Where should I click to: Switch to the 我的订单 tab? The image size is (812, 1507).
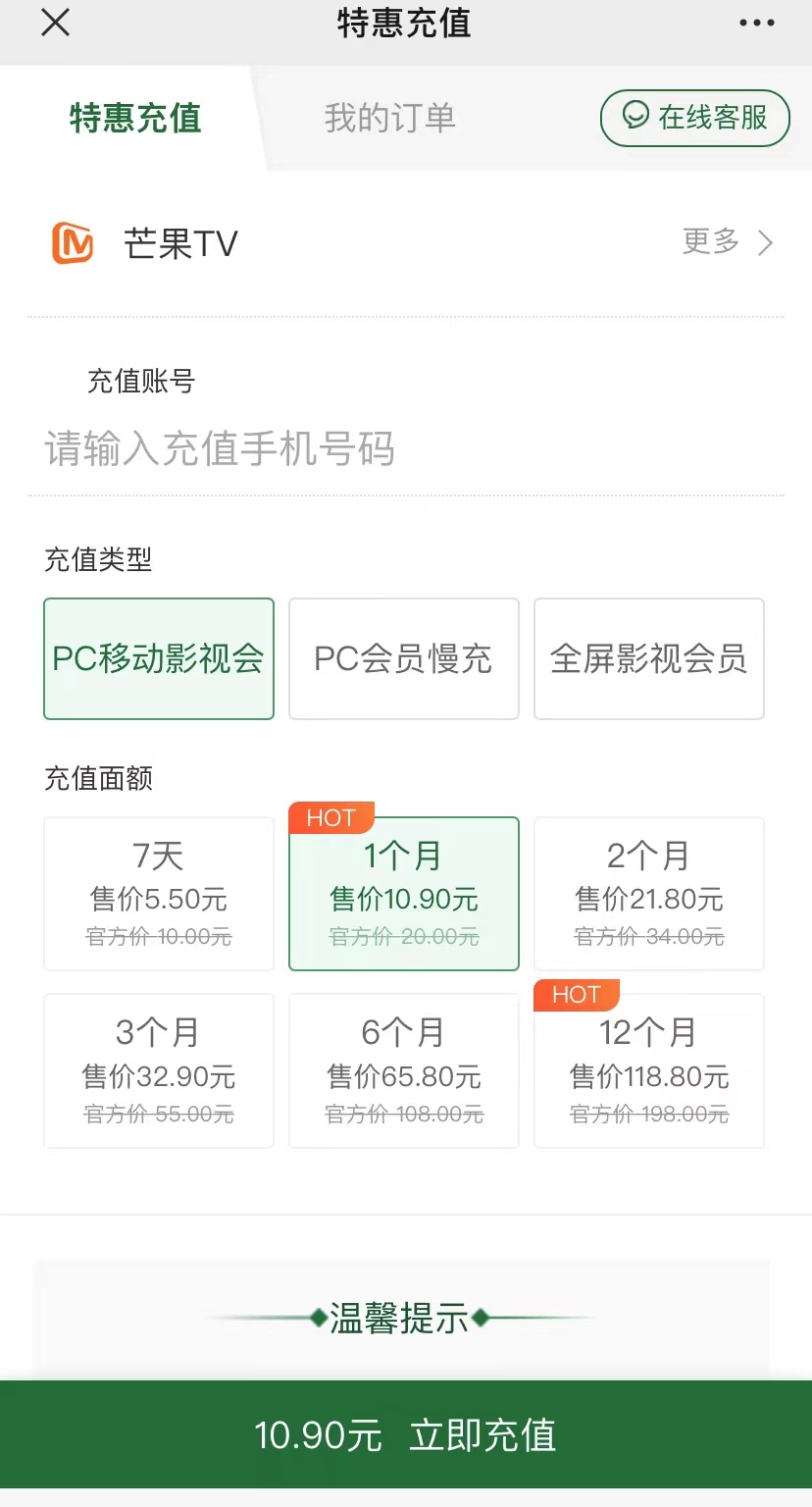[390, 119]
